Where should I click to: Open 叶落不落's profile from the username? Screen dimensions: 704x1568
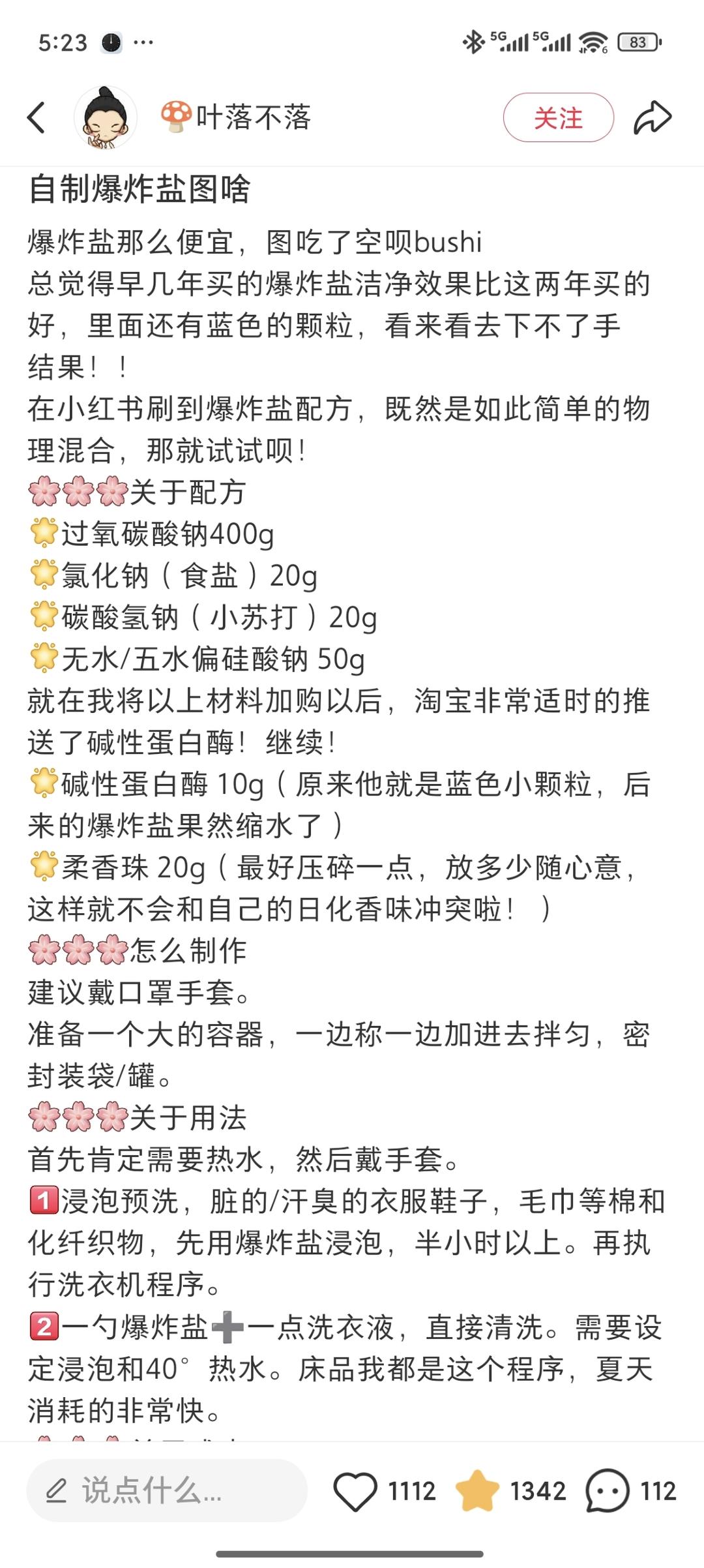pos(253,118)
